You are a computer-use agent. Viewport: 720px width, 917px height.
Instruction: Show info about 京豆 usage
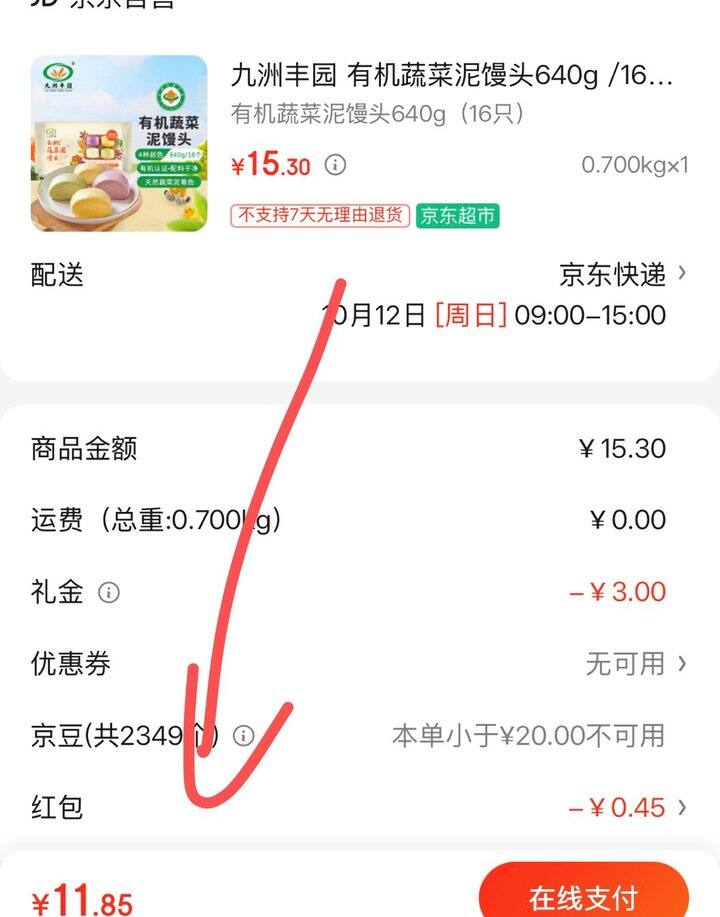pos(244,736)
